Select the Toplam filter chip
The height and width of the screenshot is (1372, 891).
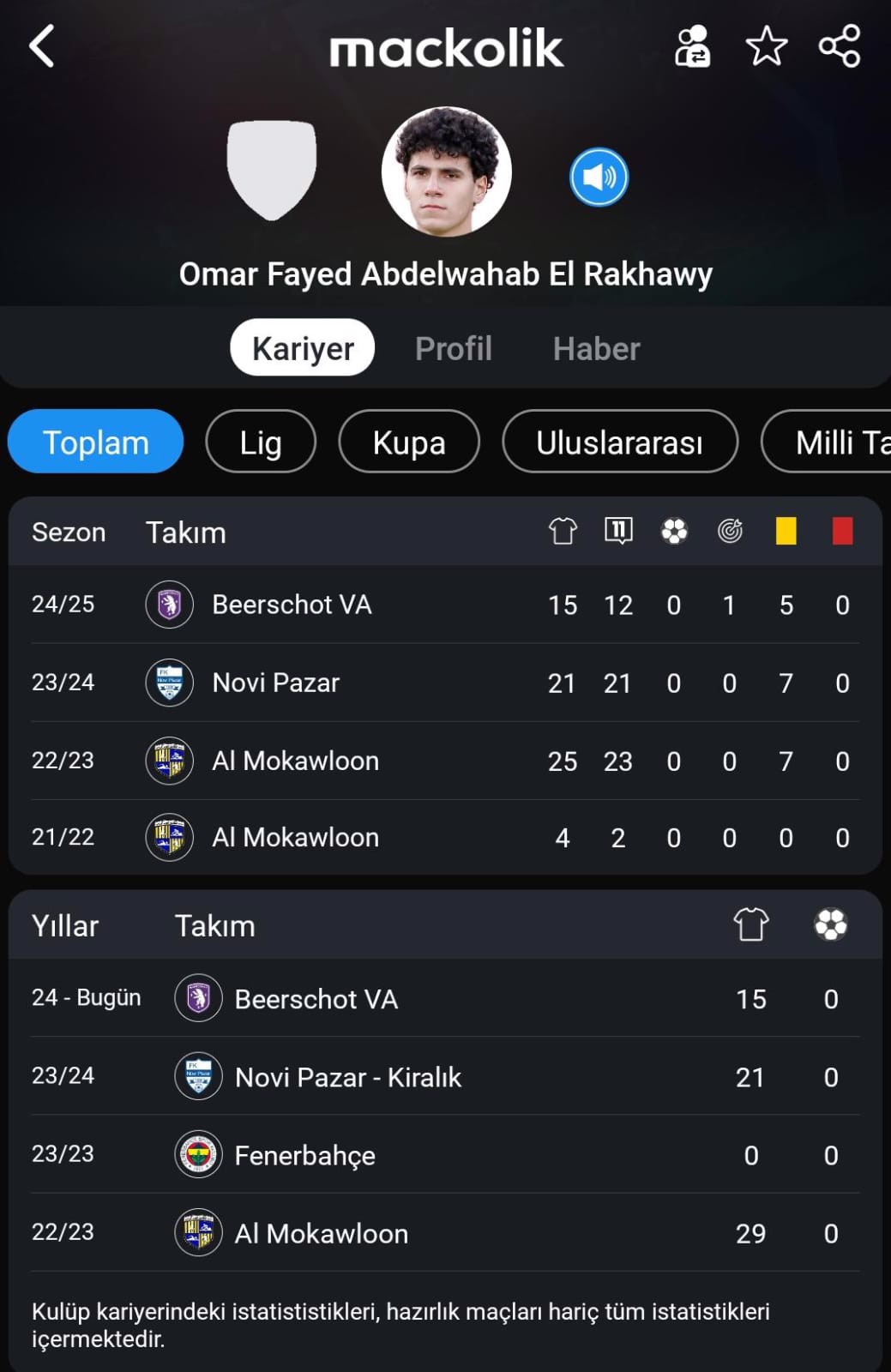click(96, 442)
